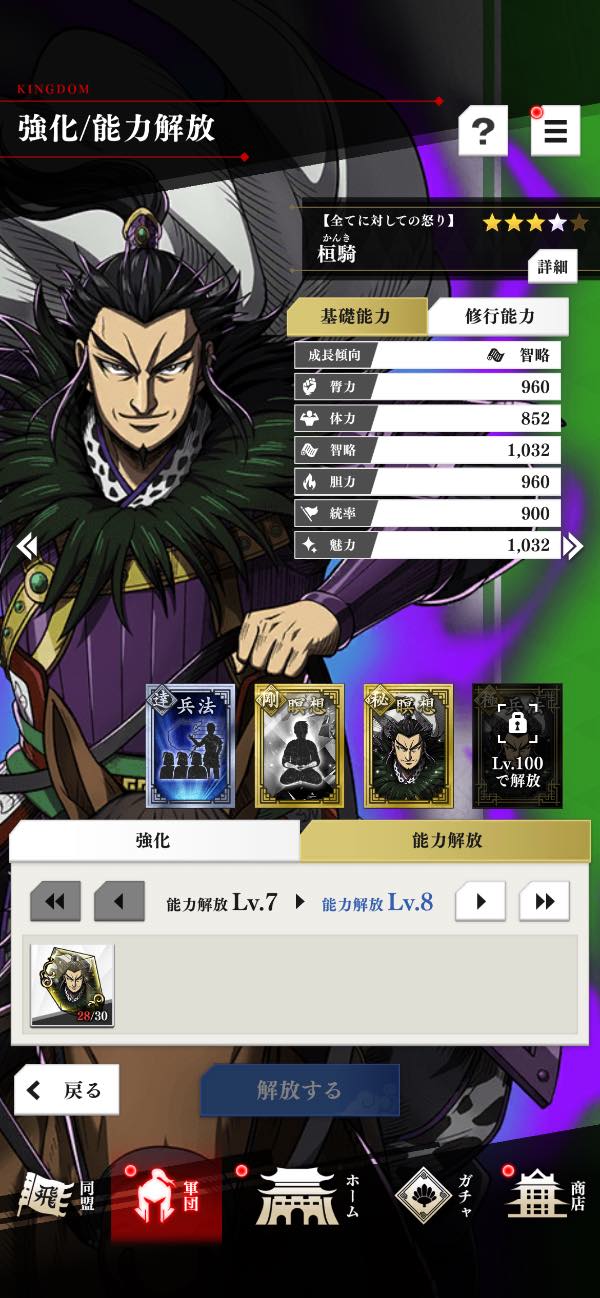
Task: Tap the 詳細 details button
Action: click(552, 266)
